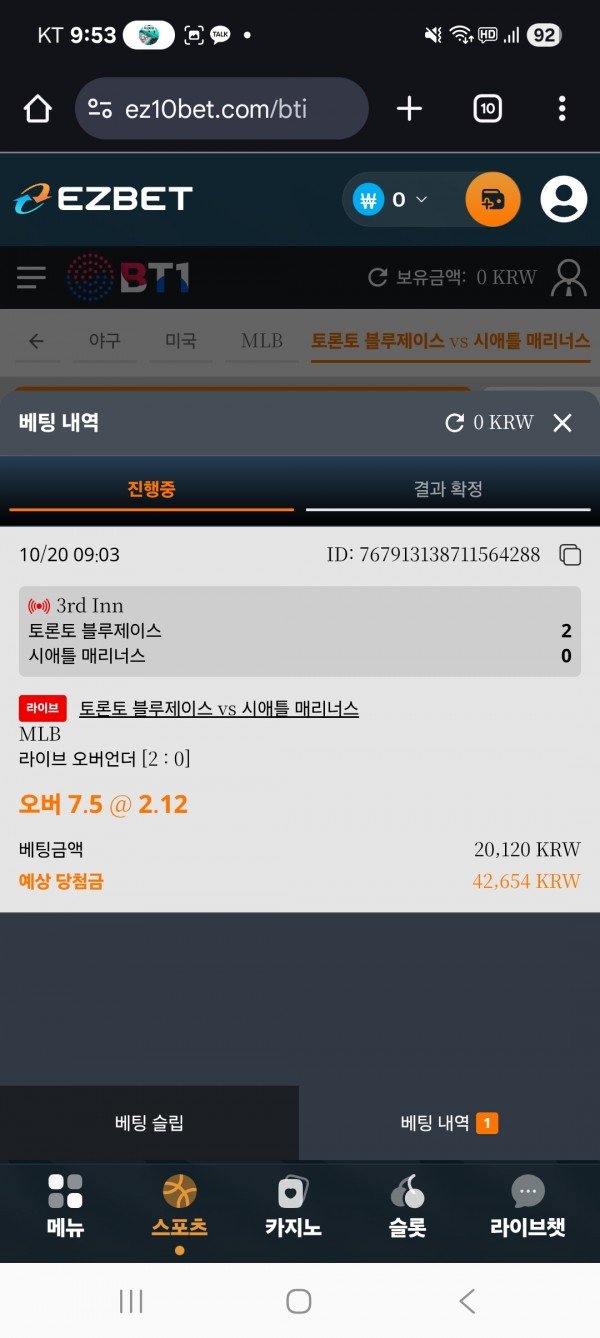Open 메뉴 in bottom navigation
The width and height of the screenshot is (600, 1338).
(65, 1207)
